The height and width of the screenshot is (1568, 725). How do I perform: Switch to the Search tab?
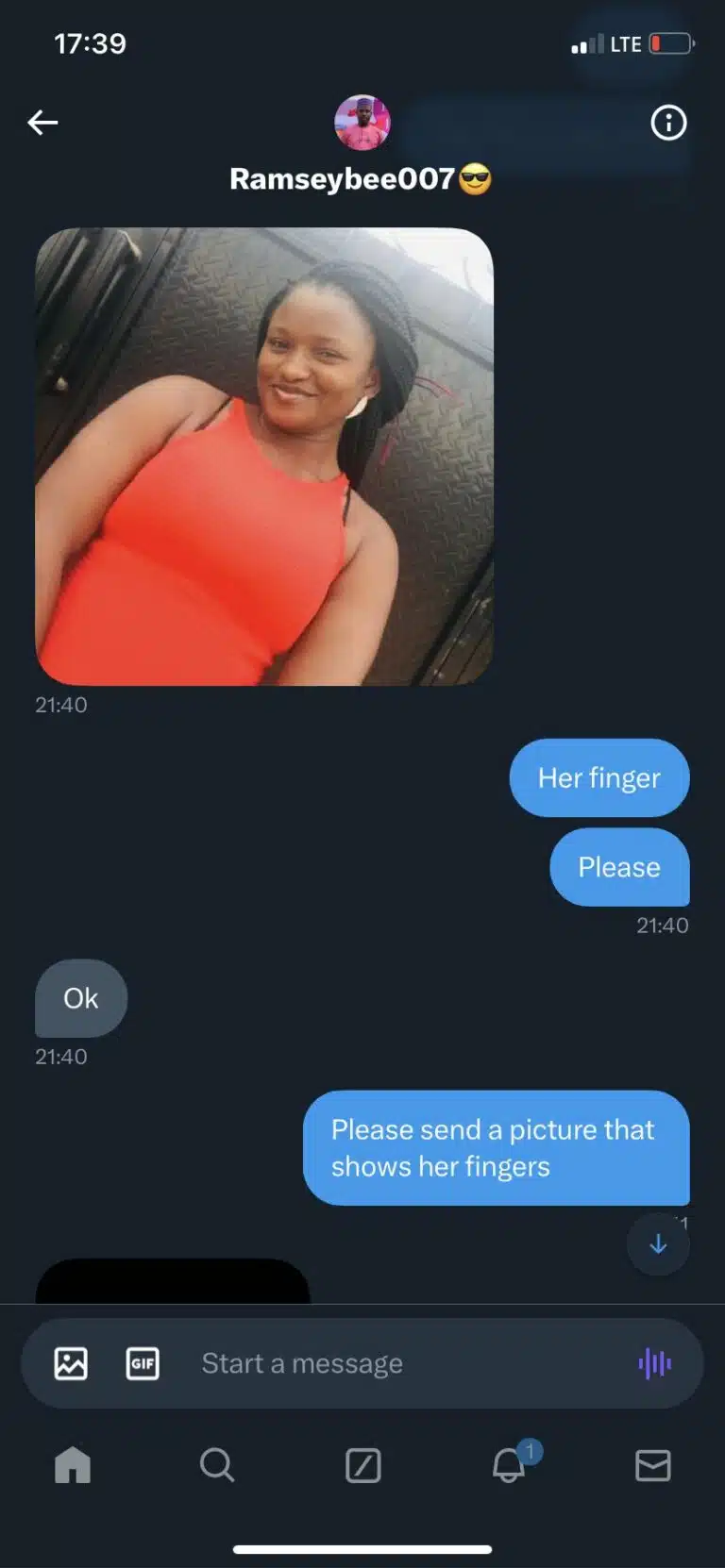coord(217,1465)
